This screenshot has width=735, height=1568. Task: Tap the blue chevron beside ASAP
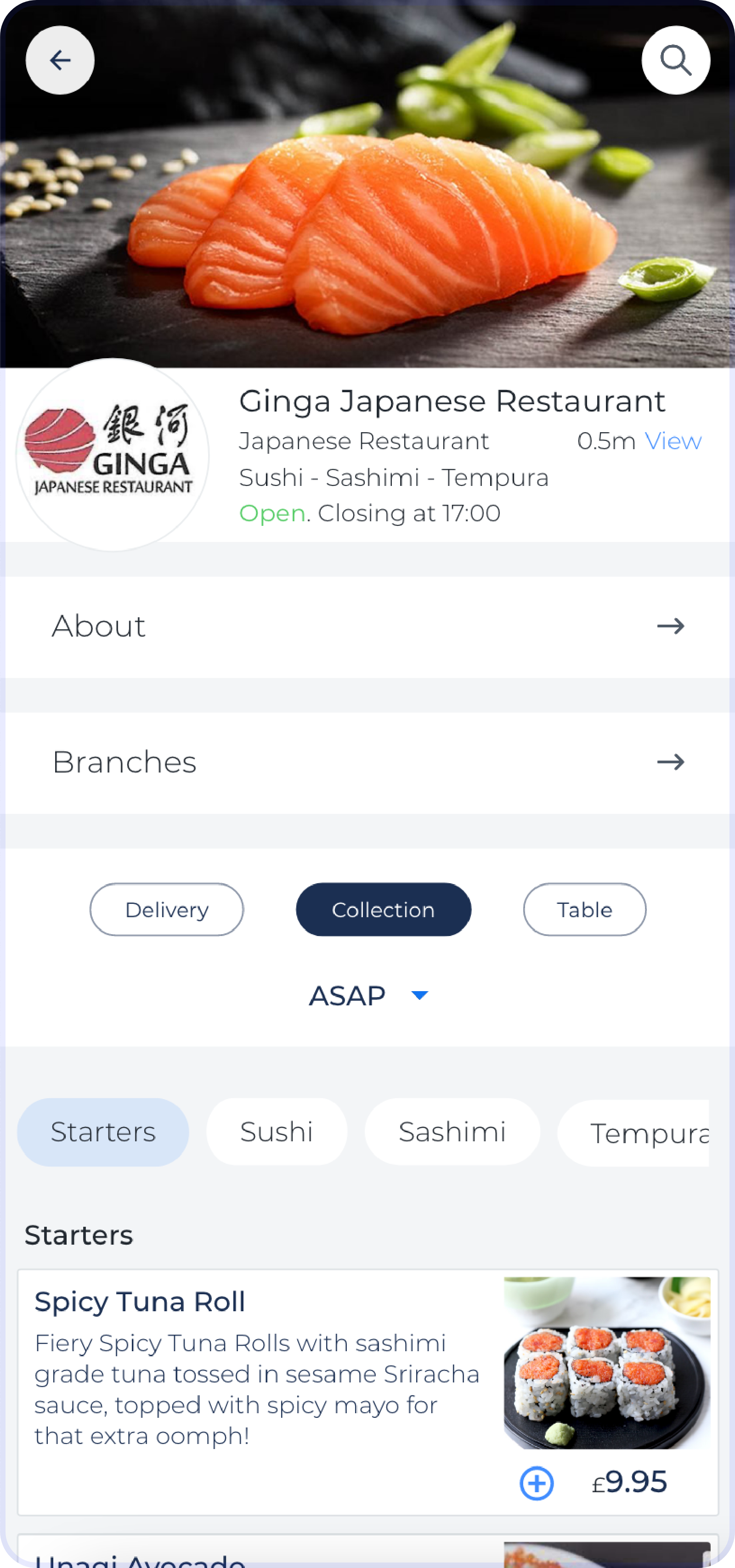click(x=419, y=995)
